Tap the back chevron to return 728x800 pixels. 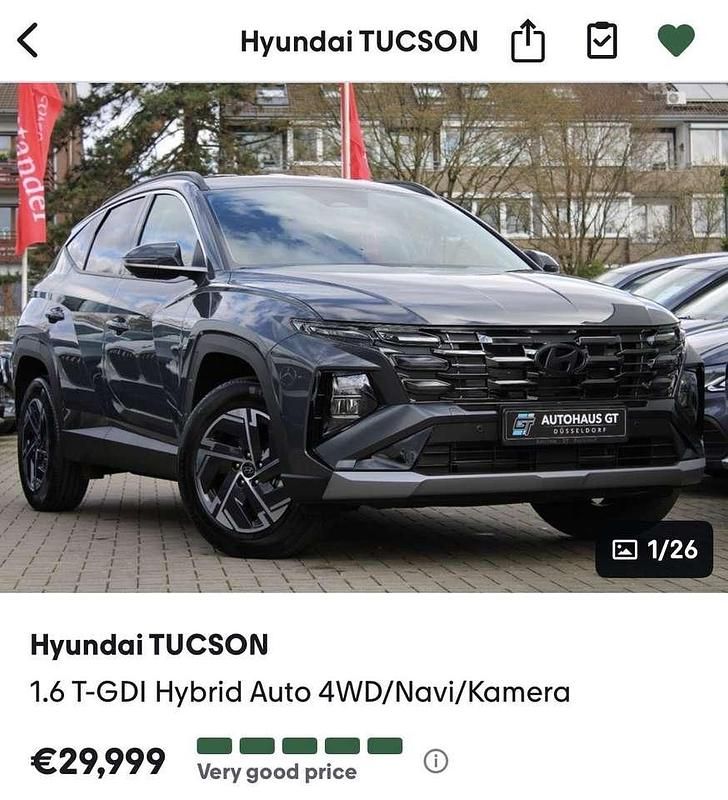[28, 41]
